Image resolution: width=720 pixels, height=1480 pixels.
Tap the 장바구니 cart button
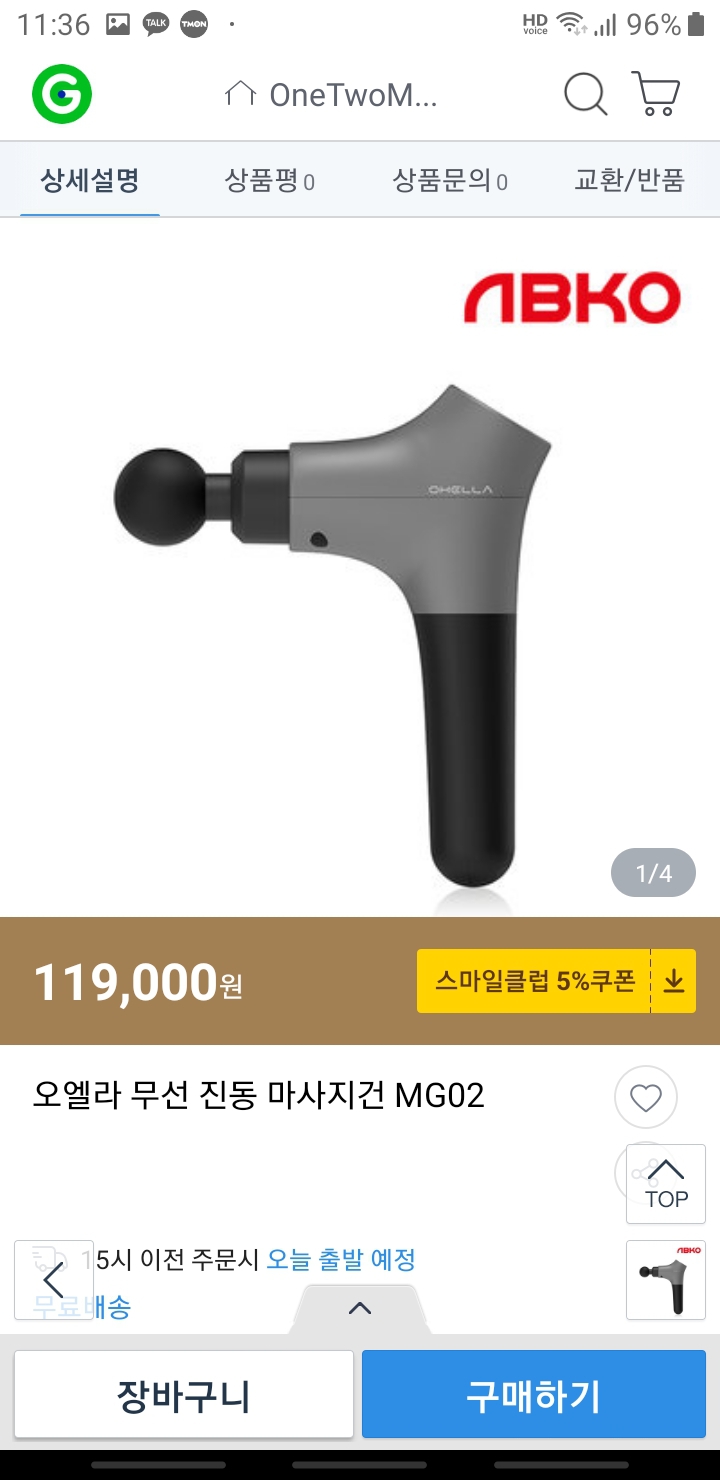[x=184, y=1394]
